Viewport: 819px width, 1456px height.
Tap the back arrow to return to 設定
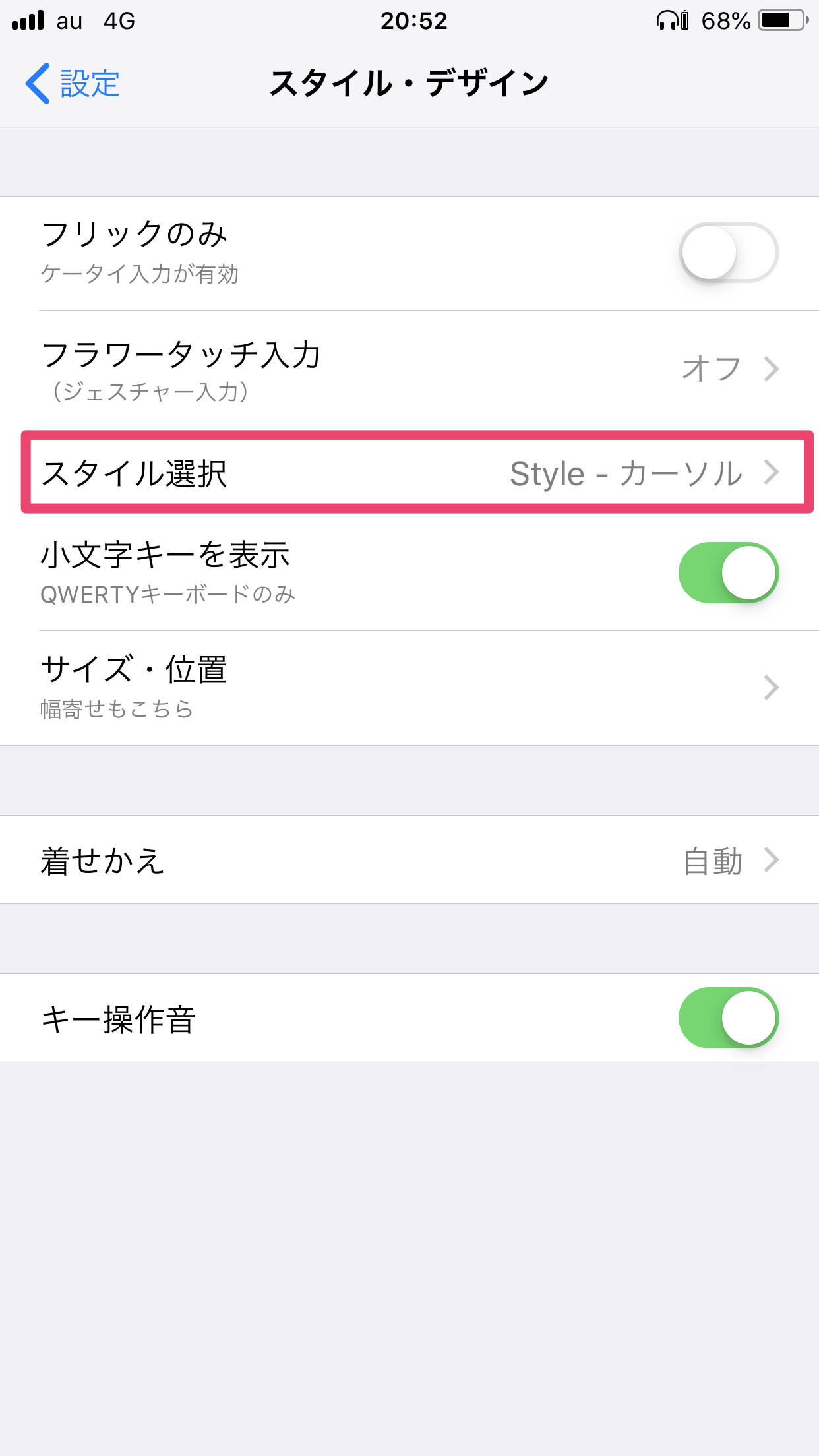tap(73, 82)
